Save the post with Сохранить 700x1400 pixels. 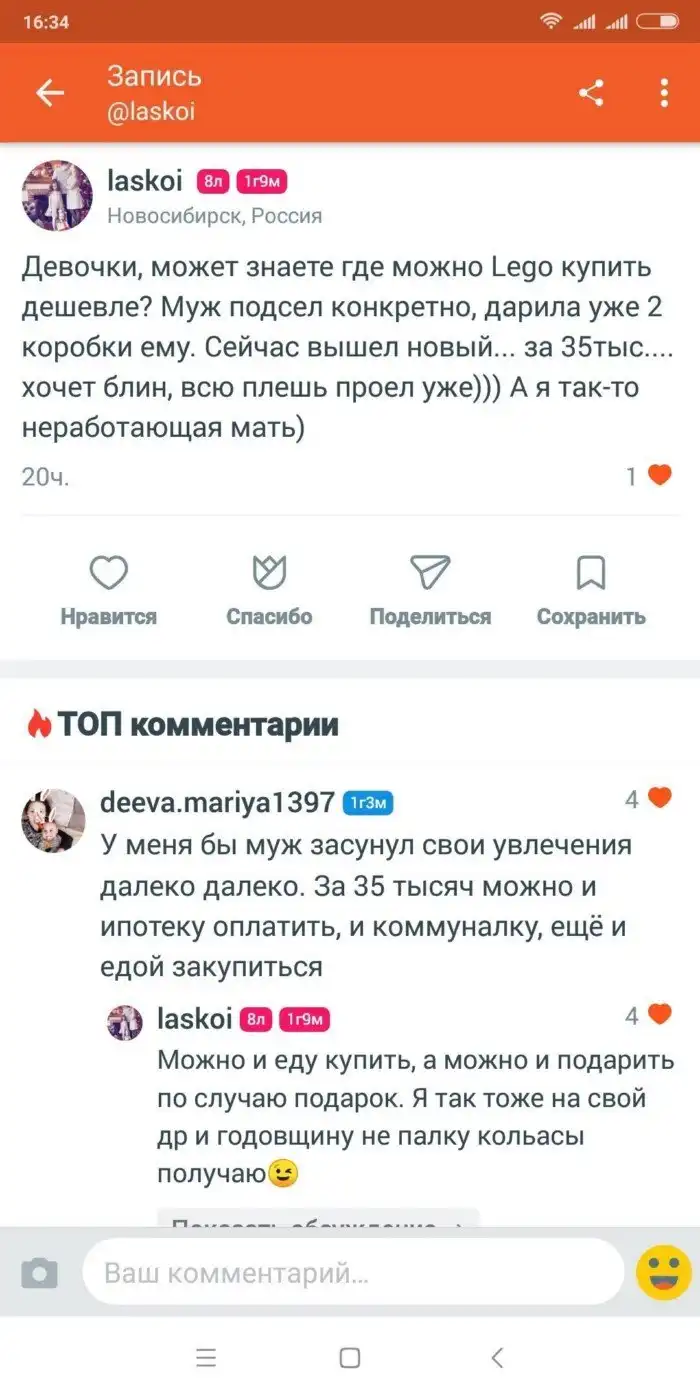(591, 590)
